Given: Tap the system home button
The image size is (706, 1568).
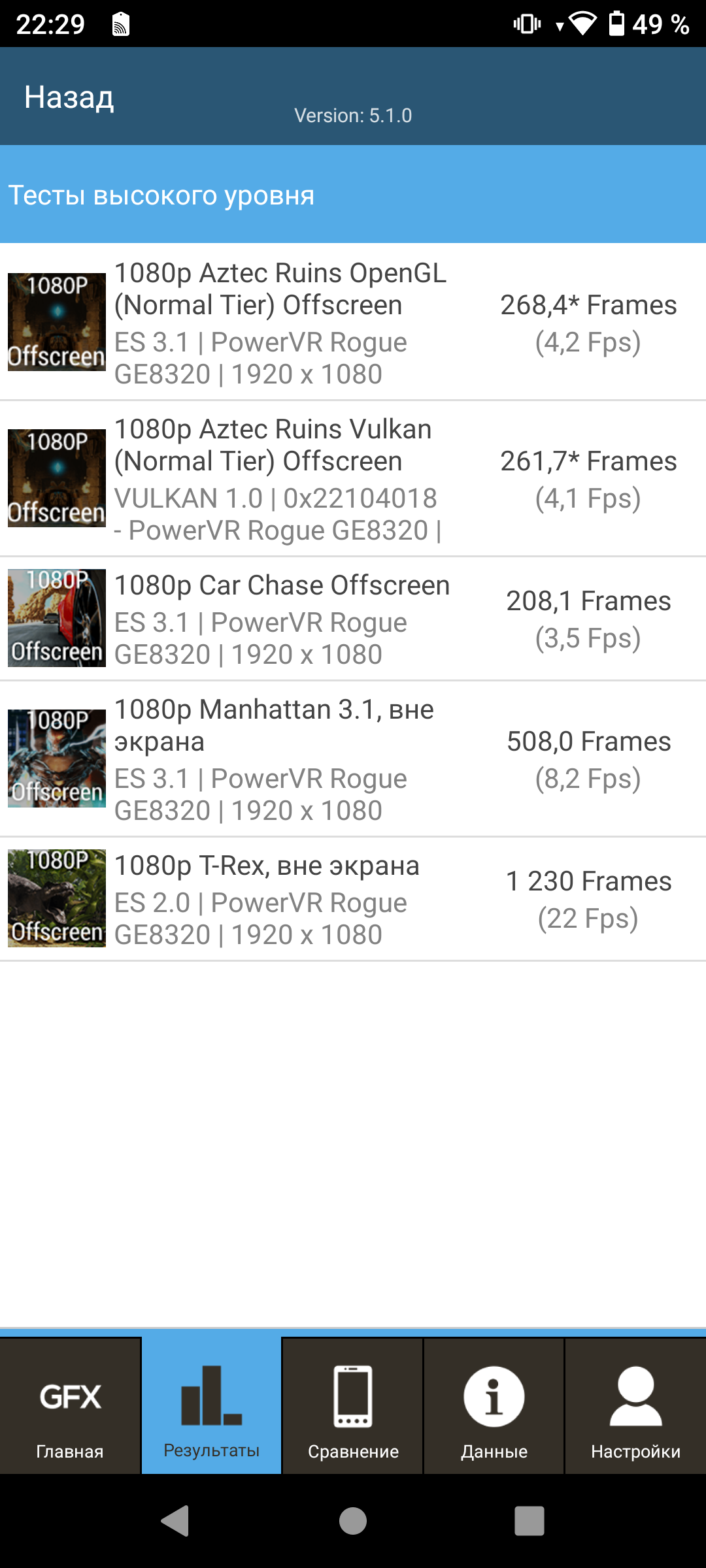Looking at the screenshot, I should tap(353, 1521).
